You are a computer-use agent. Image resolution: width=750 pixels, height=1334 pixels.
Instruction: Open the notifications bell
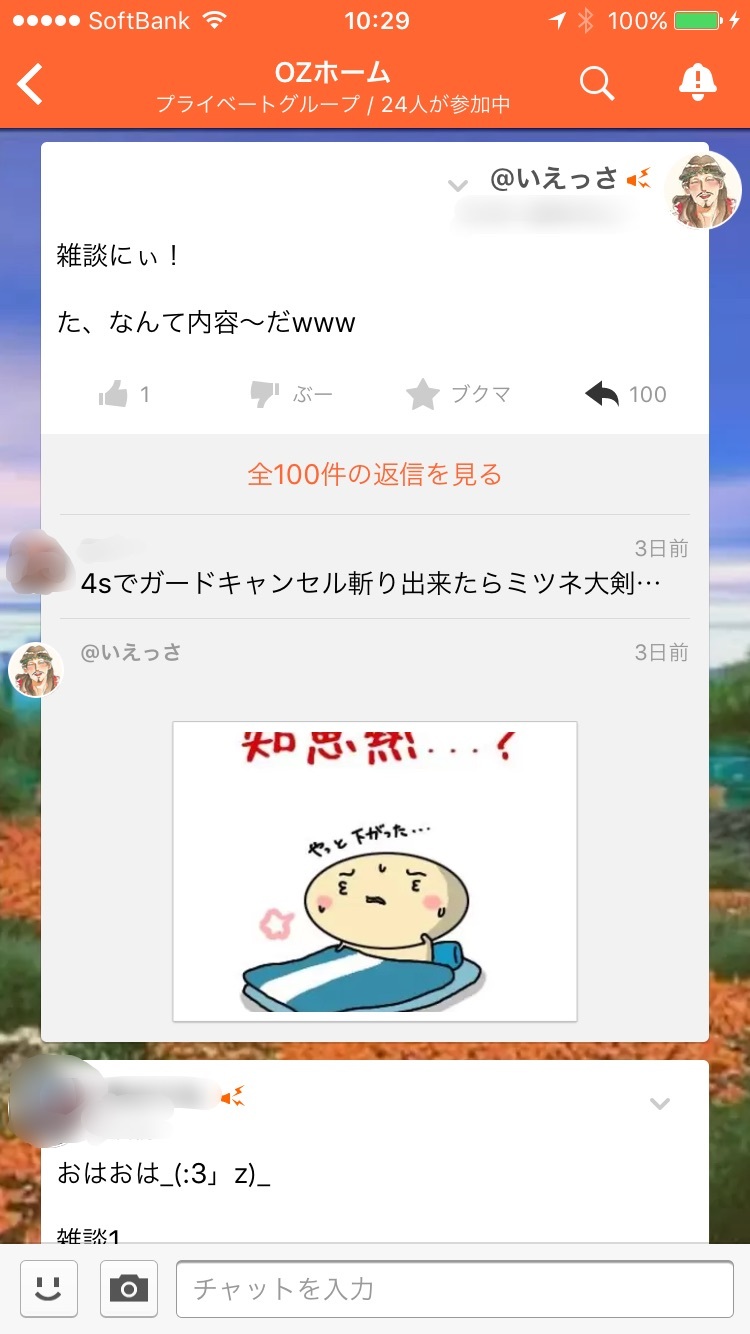click(697, 83)
